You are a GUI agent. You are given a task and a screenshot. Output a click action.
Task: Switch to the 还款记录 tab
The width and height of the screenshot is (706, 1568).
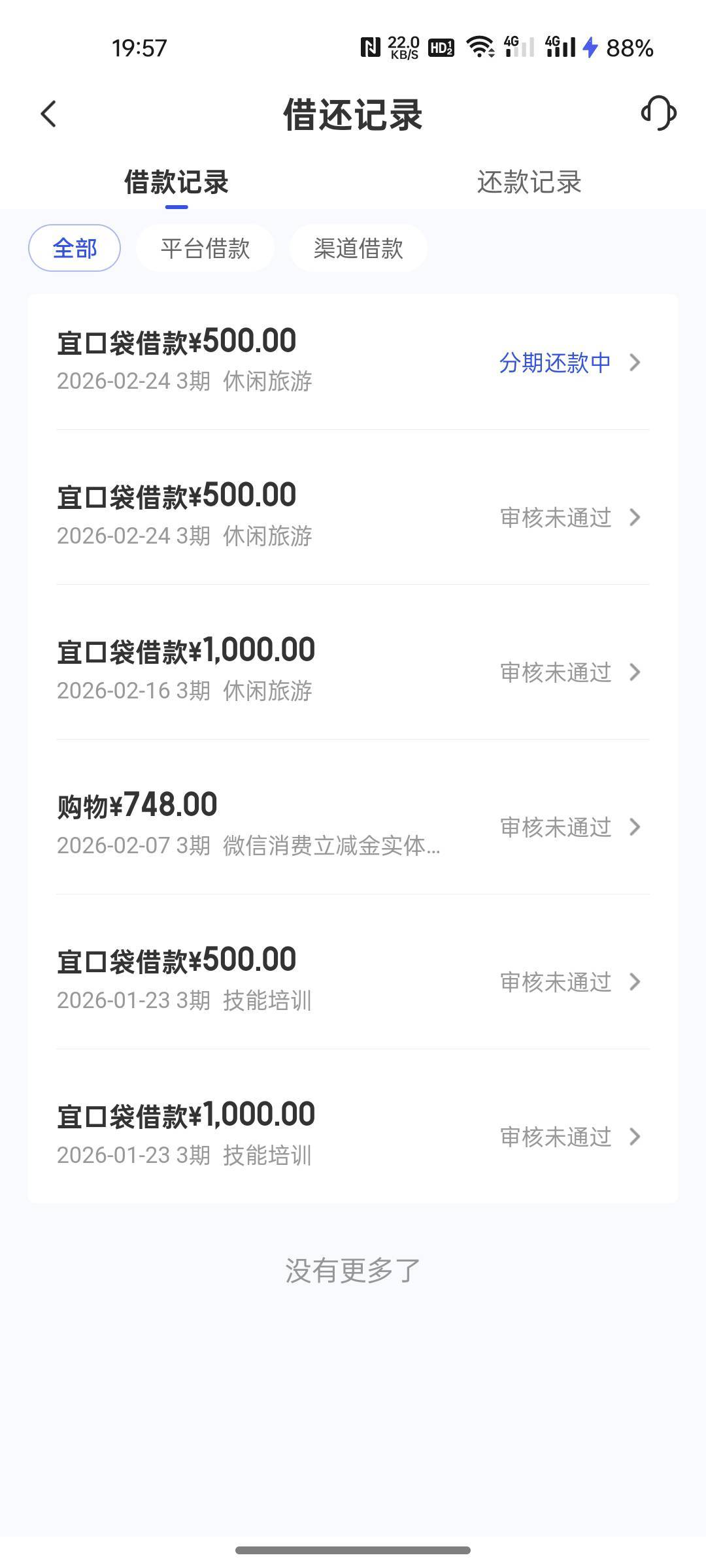tap(529, 182)
